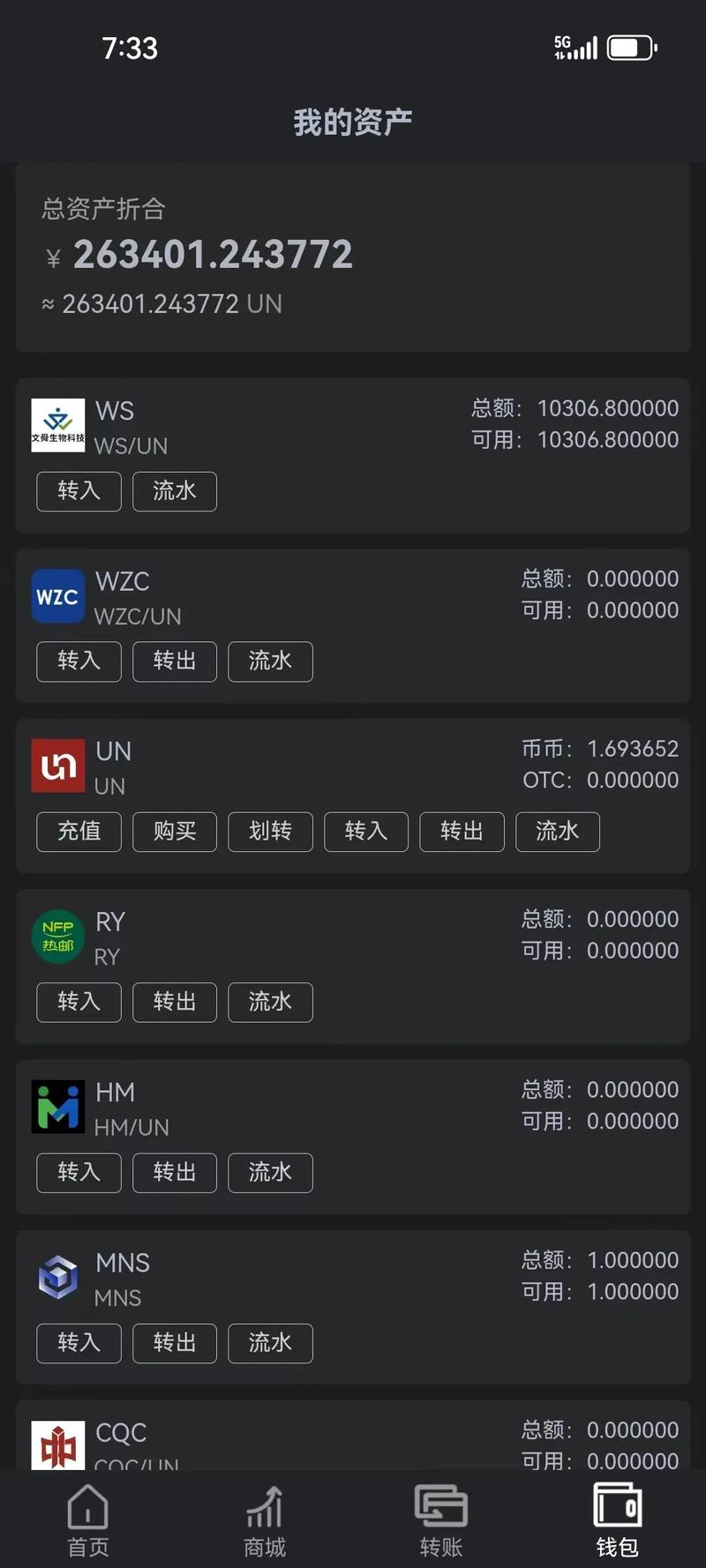The width and height of the screenshot is (706, 1568).
Task: View 流水 records for MNS
Action: click(270, 1342)
